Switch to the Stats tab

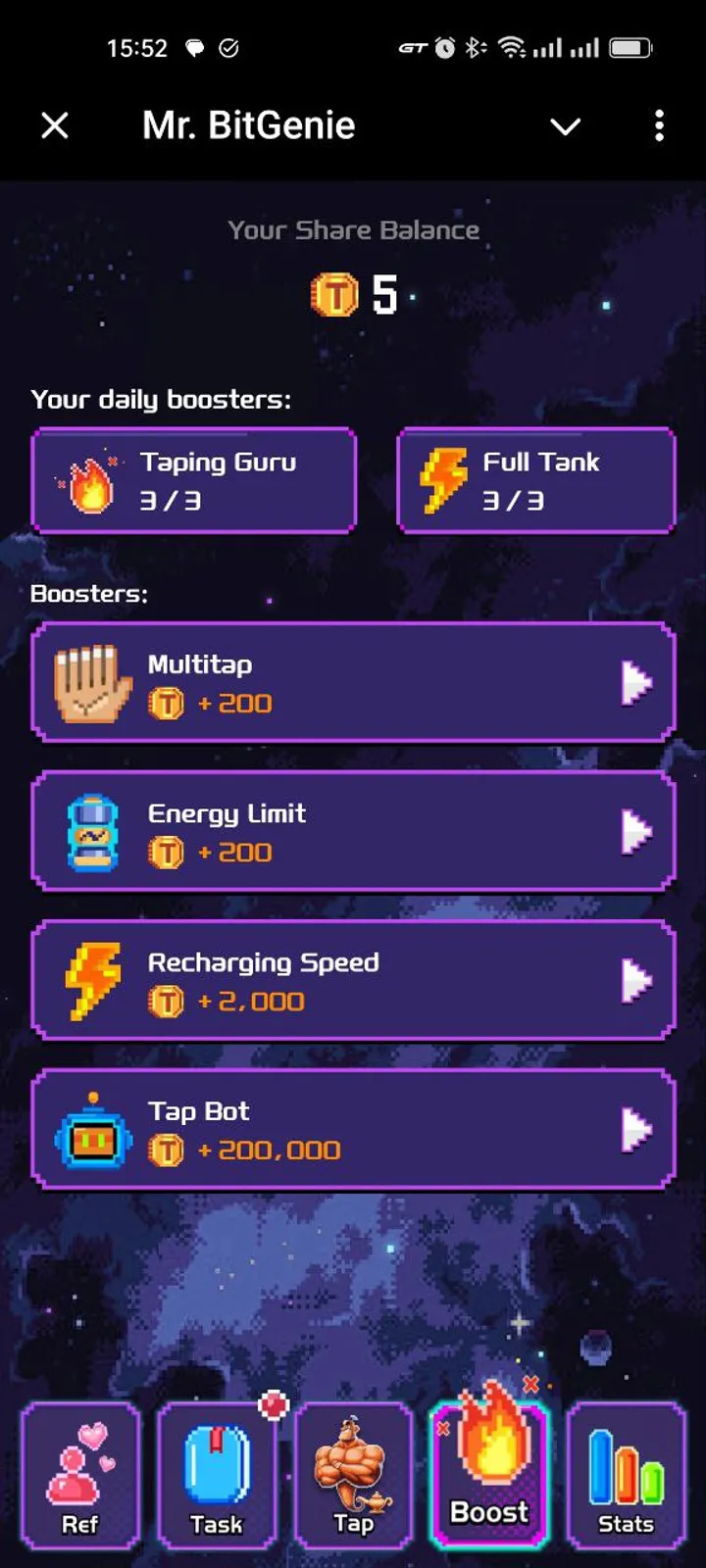click(625, 1475)
